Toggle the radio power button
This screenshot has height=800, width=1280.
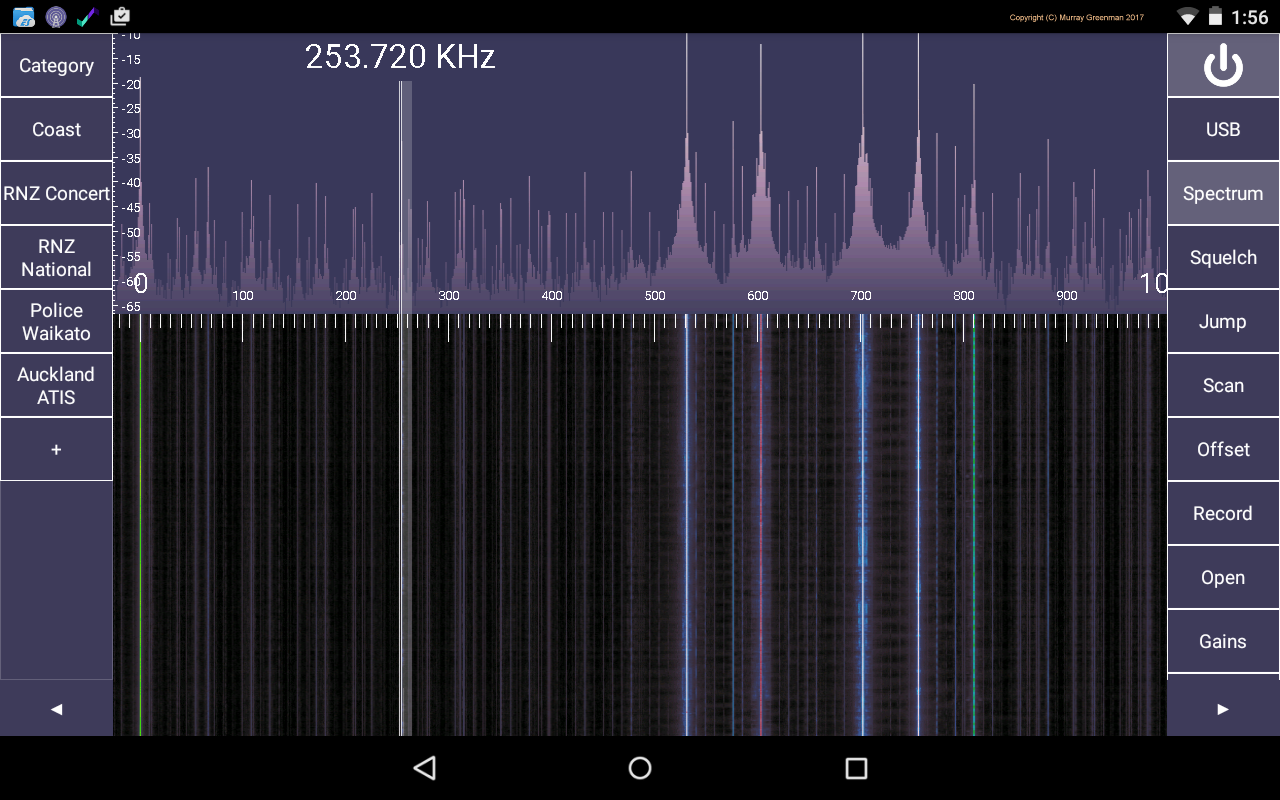[x=1223, y=66]
